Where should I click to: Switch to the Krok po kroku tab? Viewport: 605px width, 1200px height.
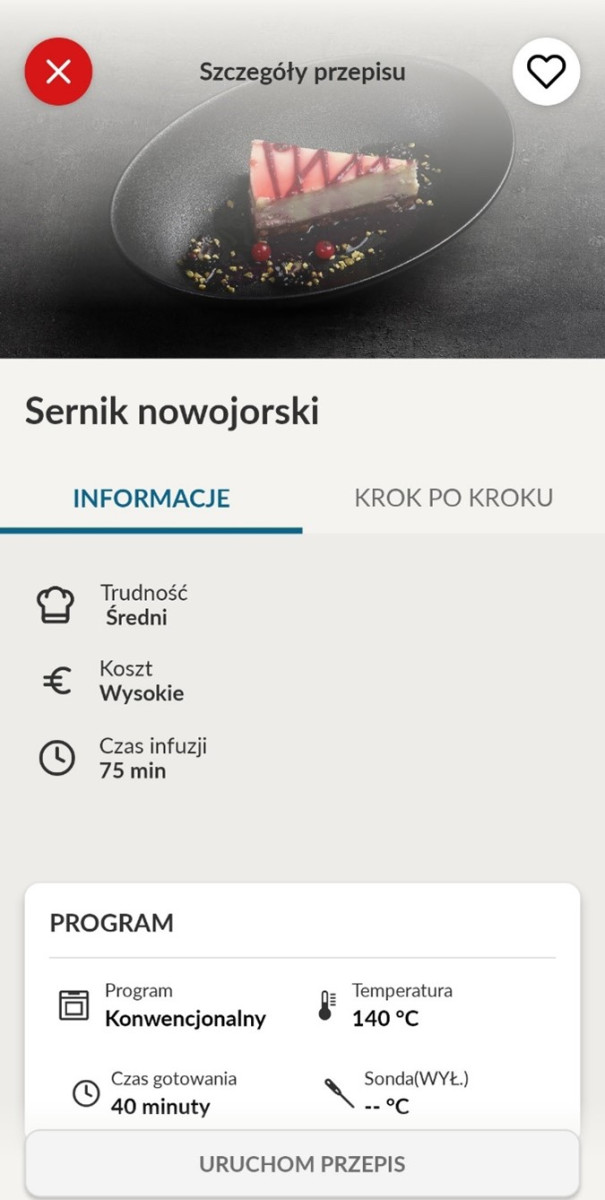[453, 498]
